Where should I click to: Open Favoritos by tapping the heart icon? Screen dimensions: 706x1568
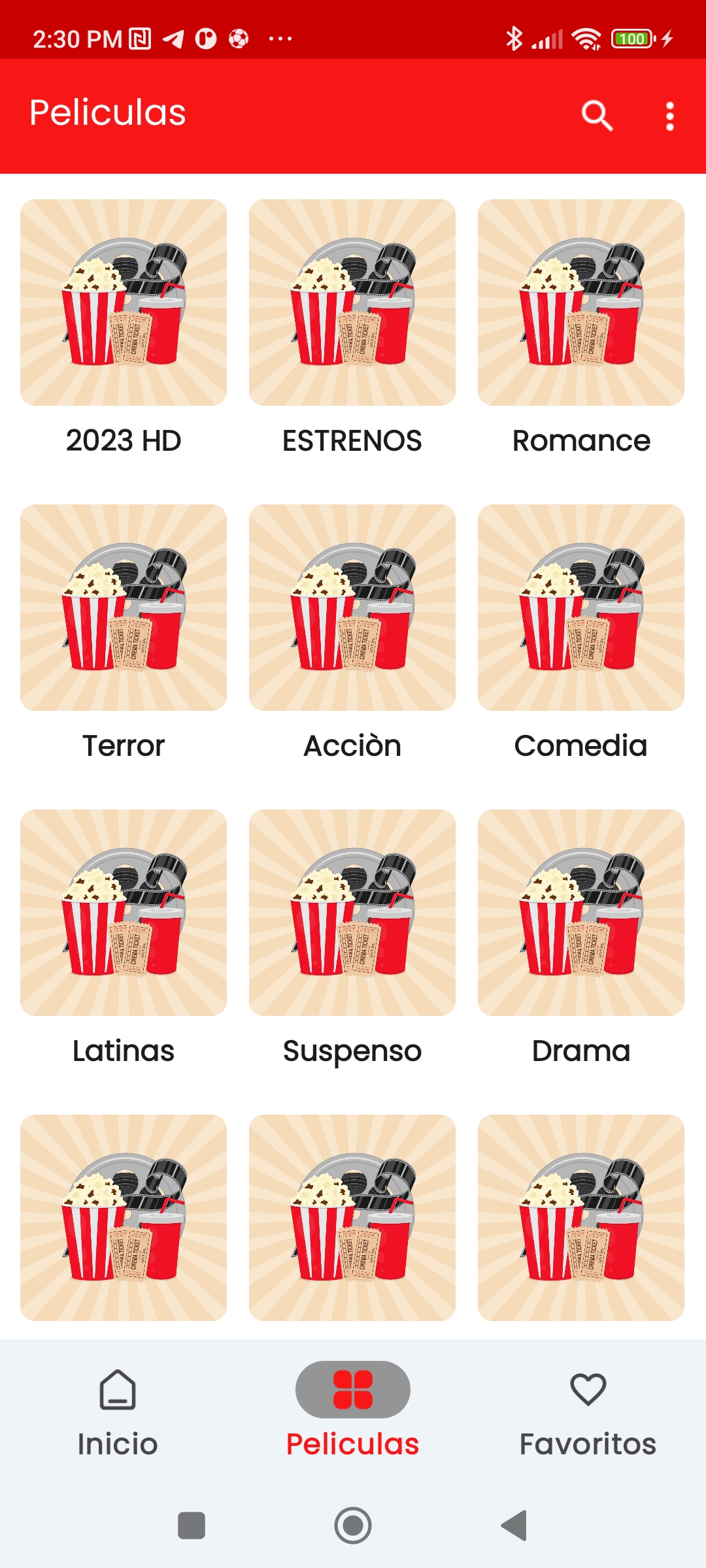tap(587, 1390)
